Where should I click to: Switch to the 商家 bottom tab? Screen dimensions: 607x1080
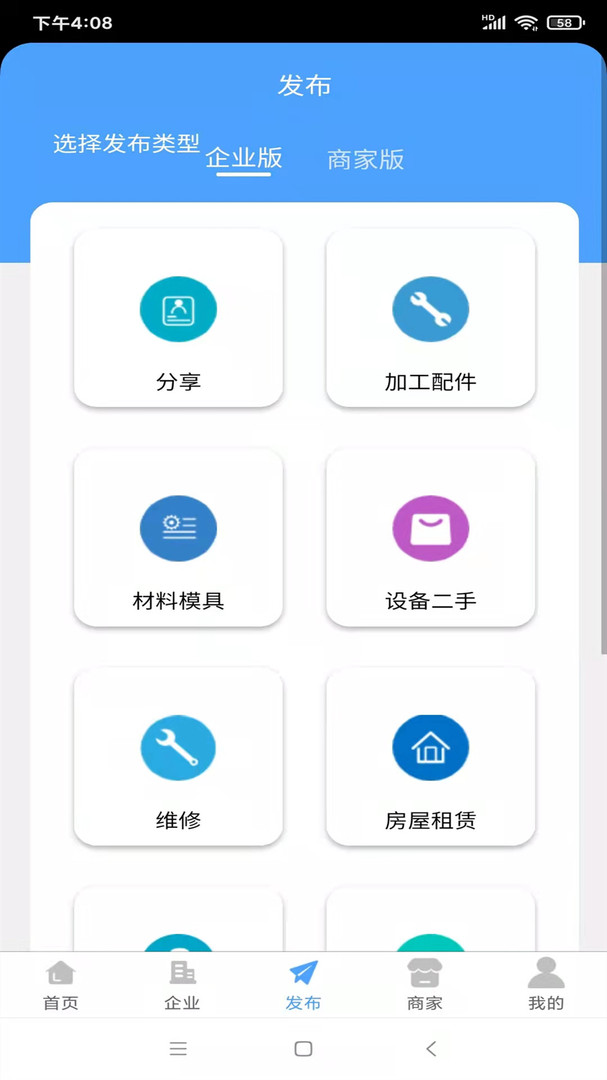(x=424, y=985)
